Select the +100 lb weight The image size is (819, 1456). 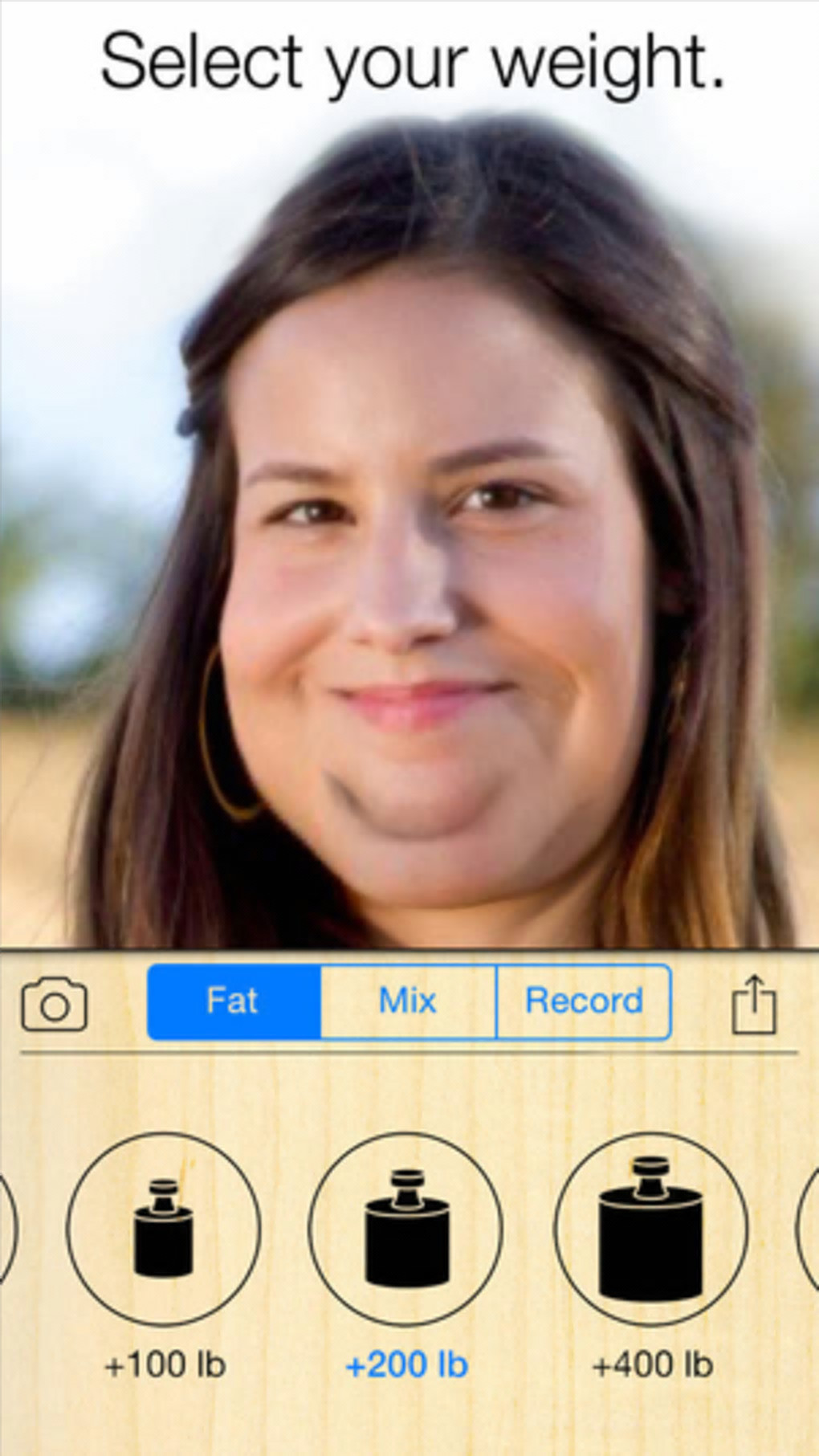click(x=164, y=1229)
